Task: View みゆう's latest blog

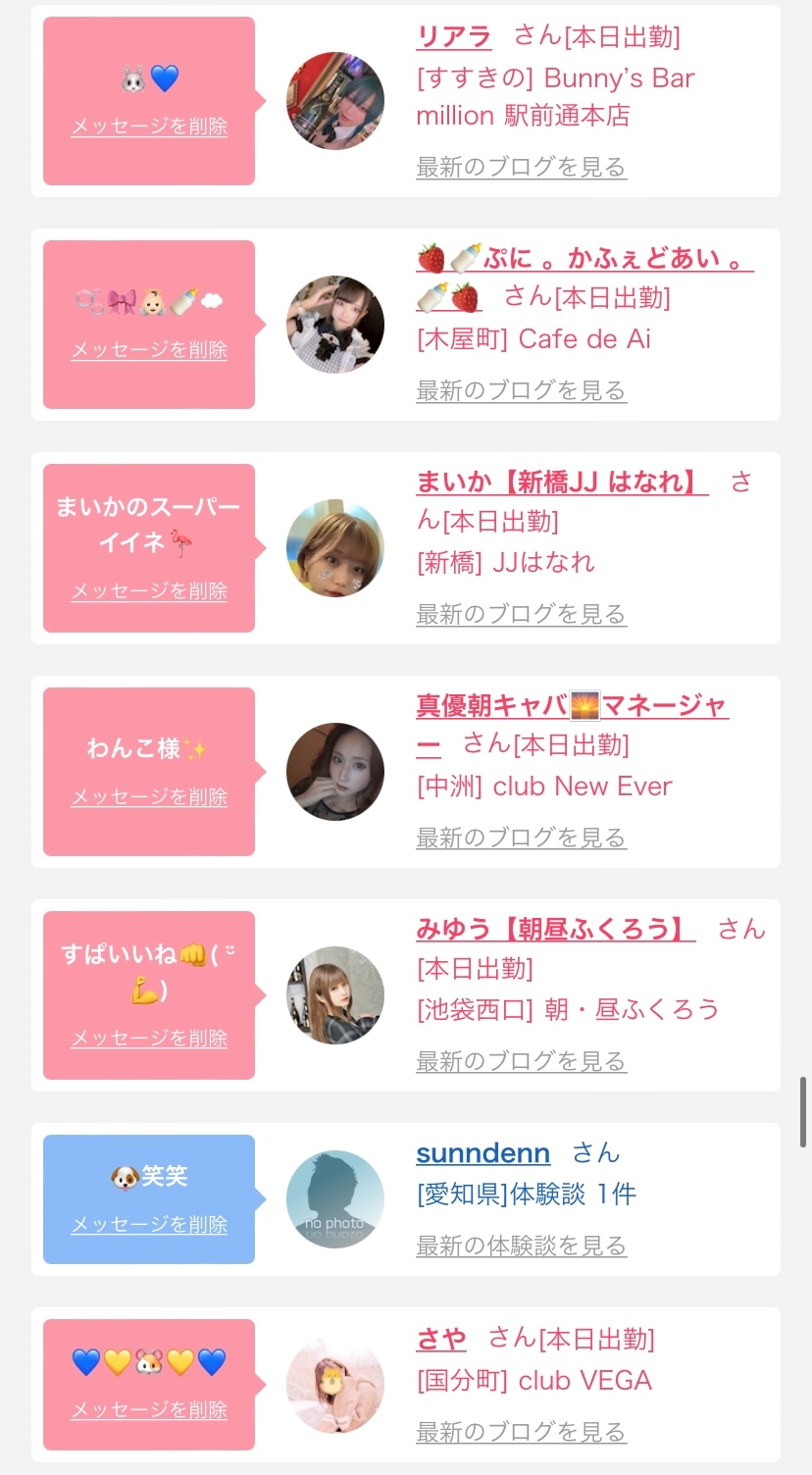Action: (x=521, y=1062)
